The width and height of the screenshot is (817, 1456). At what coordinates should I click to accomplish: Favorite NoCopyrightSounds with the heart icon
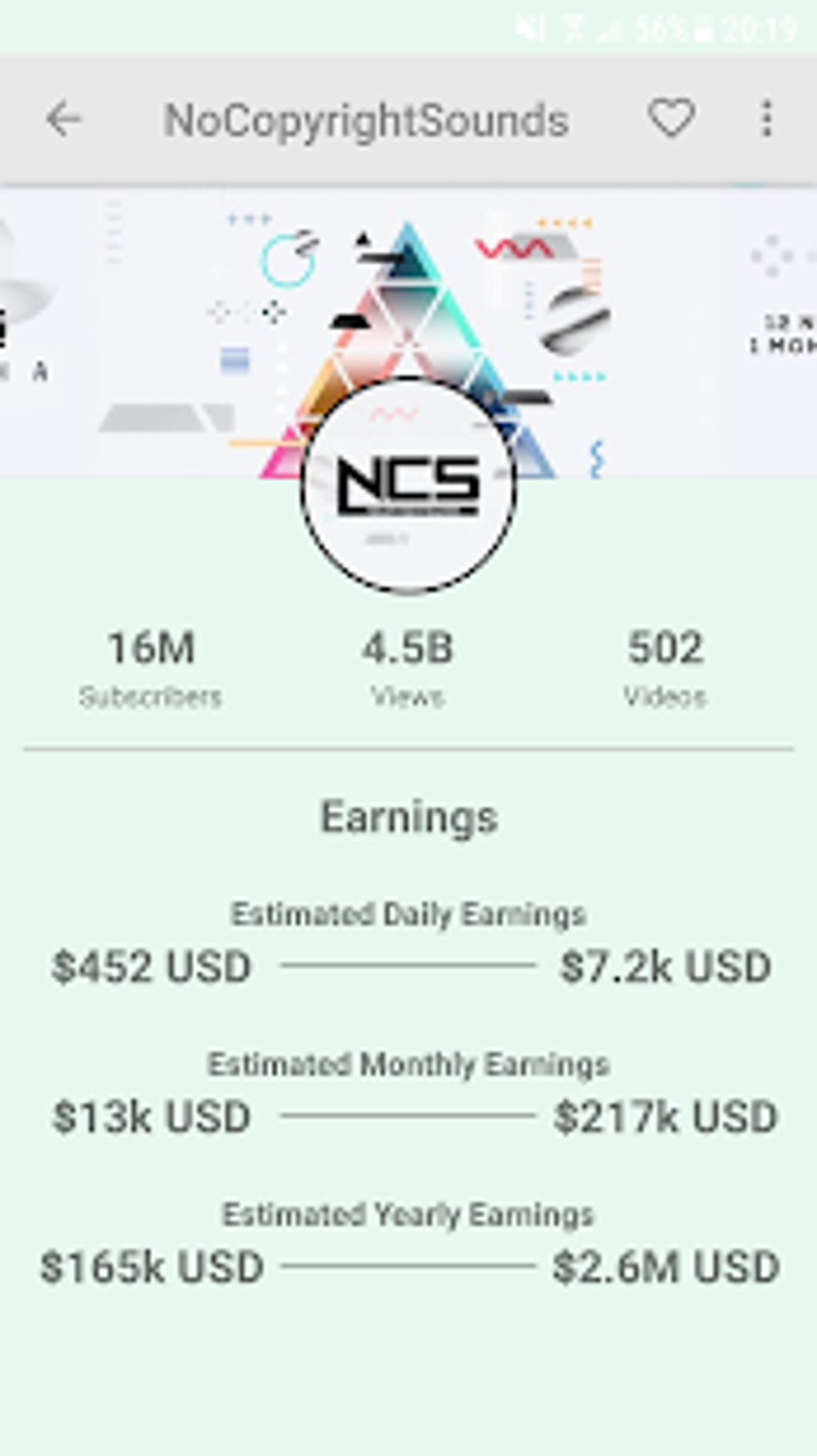coord(671,119)
